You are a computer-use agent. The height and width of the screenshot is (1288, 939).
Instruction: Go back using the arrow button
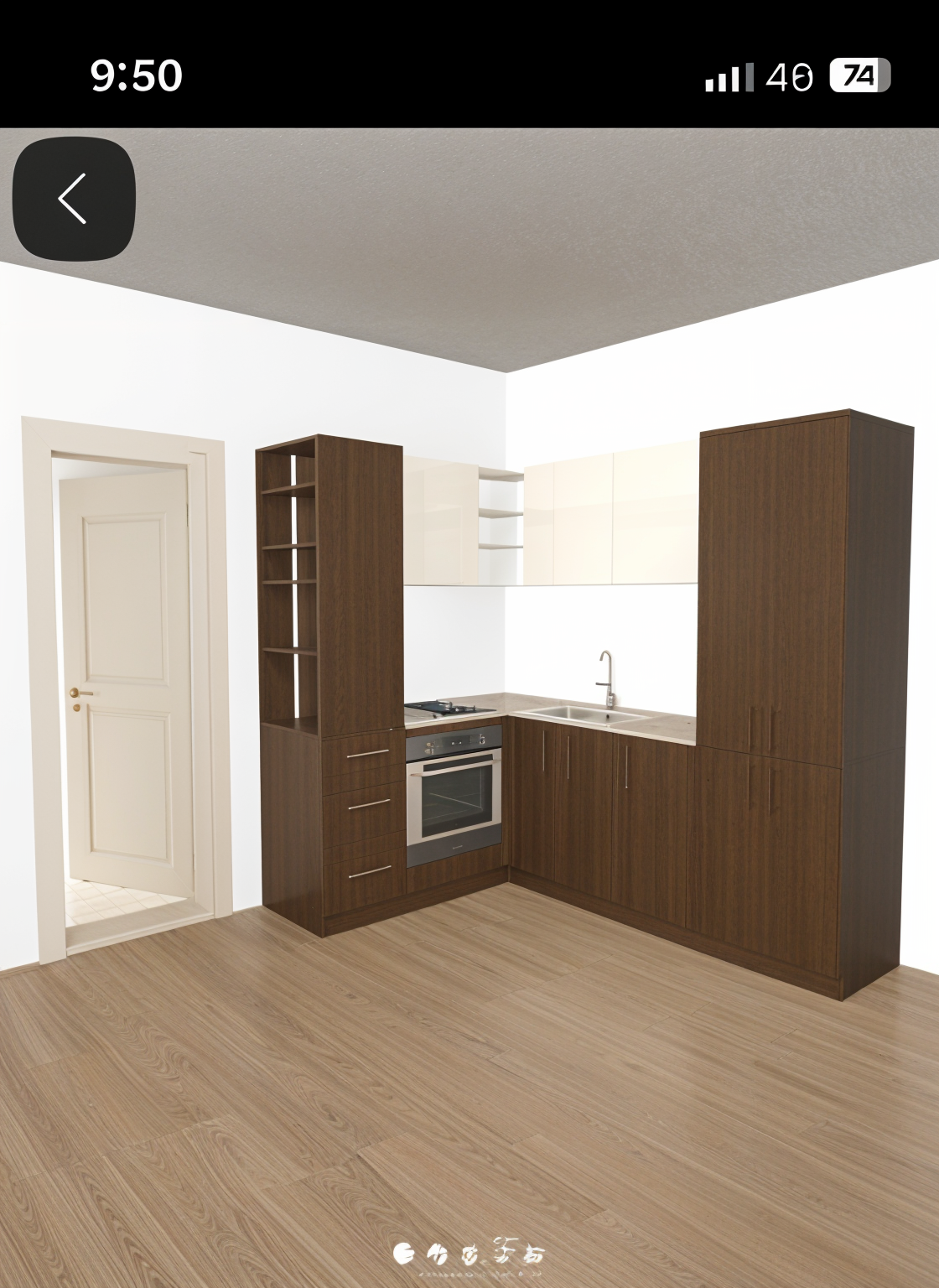click(x=73, y=199)
